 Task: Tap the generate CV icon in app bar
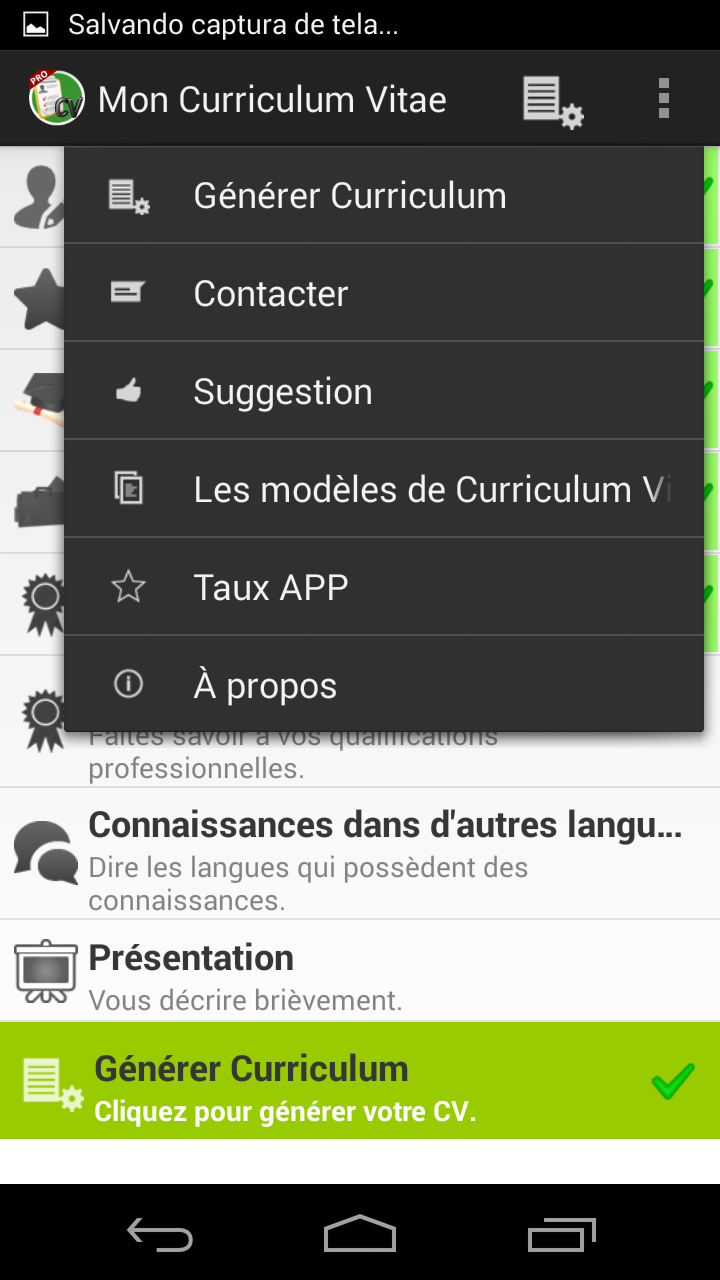(x=553, y=101)
